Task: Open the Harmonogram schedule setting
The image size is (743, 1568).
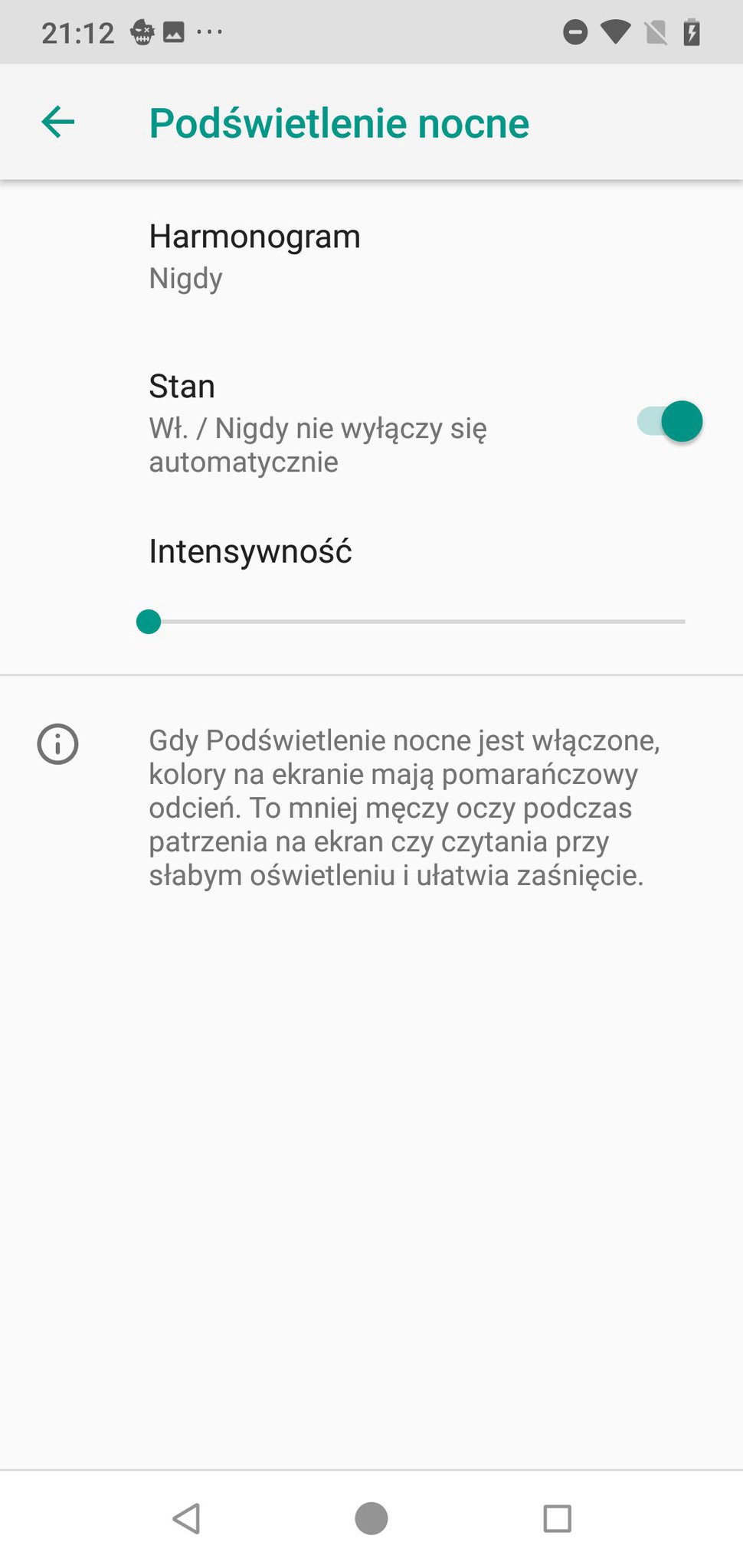Action: point(371,256)
